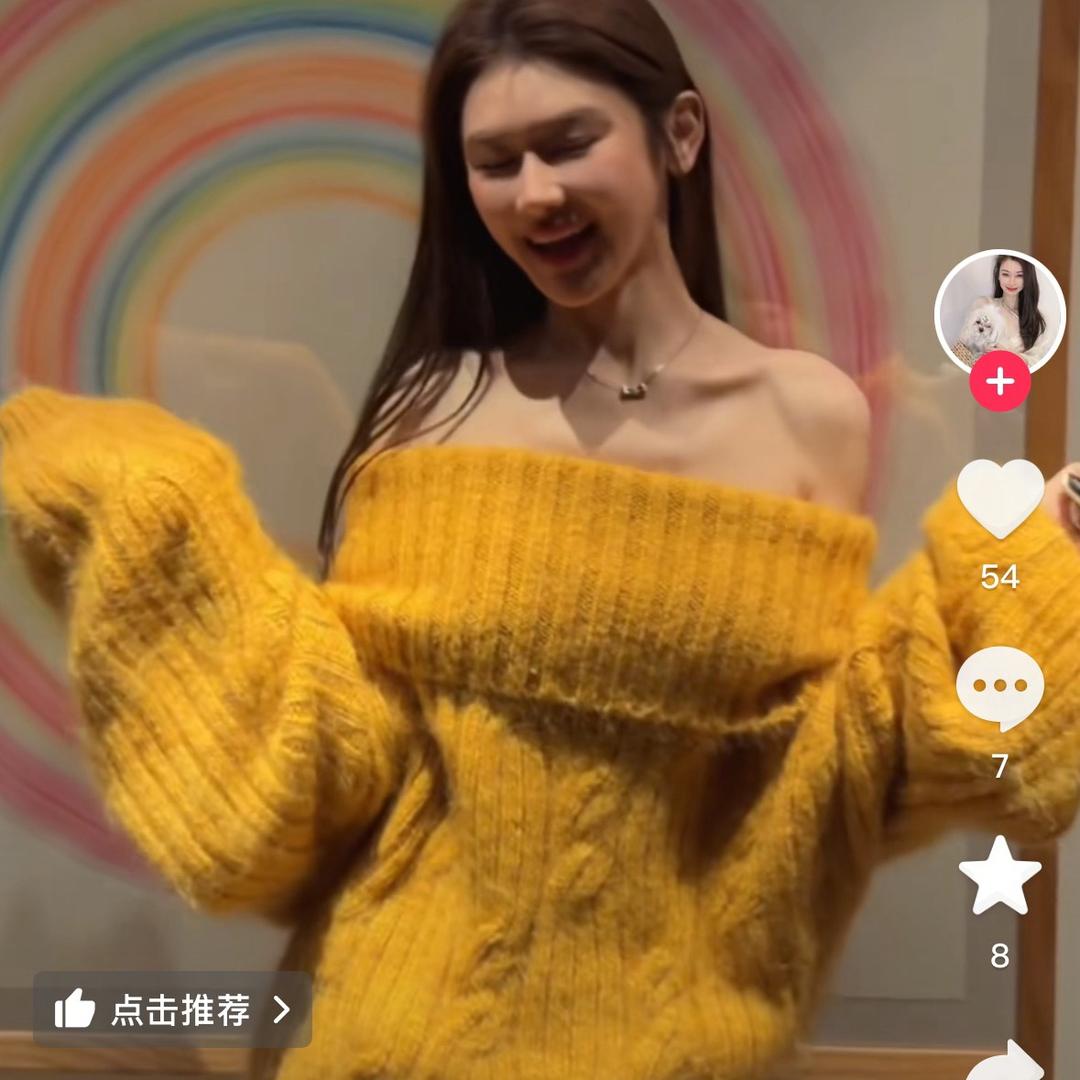Open the video creator's profile avatar
This screenshot has height=1080, width=1080.
point(999,311)
